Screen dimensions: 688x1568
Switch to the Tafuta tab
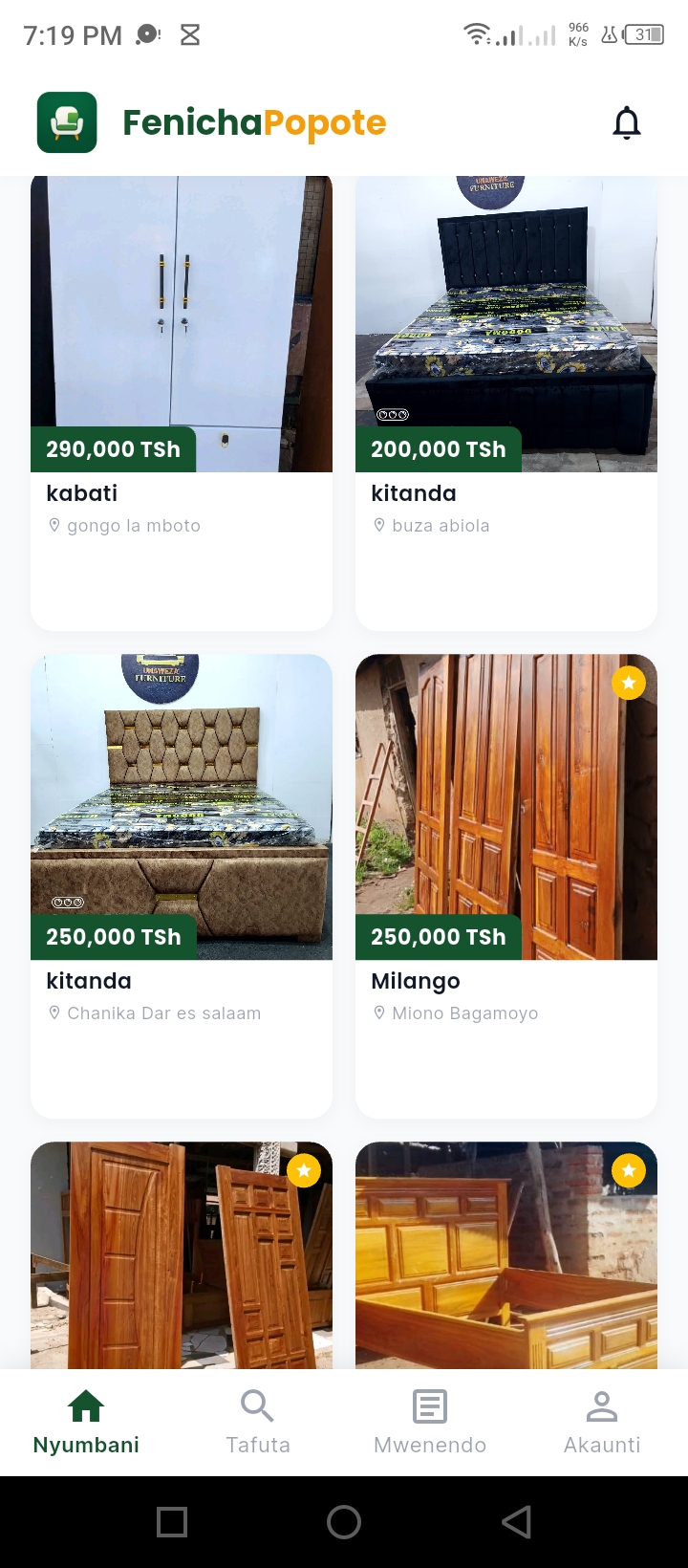coord(258,1423)
